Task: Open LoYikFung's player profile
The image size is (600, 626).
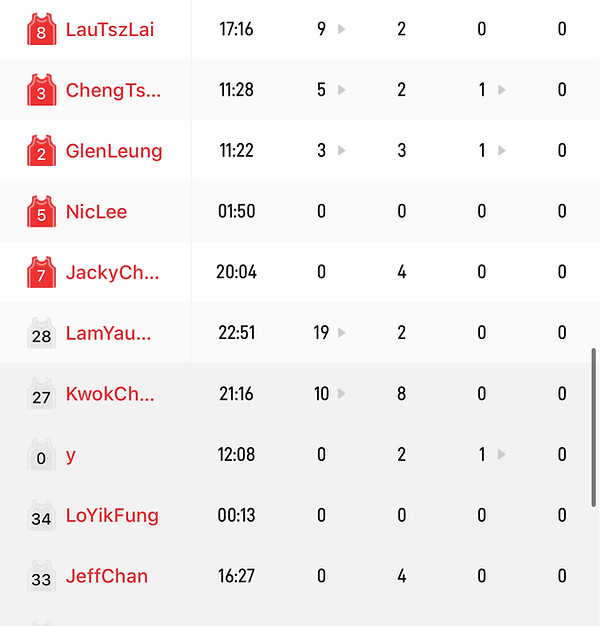Action: click(x=112, y=516)
